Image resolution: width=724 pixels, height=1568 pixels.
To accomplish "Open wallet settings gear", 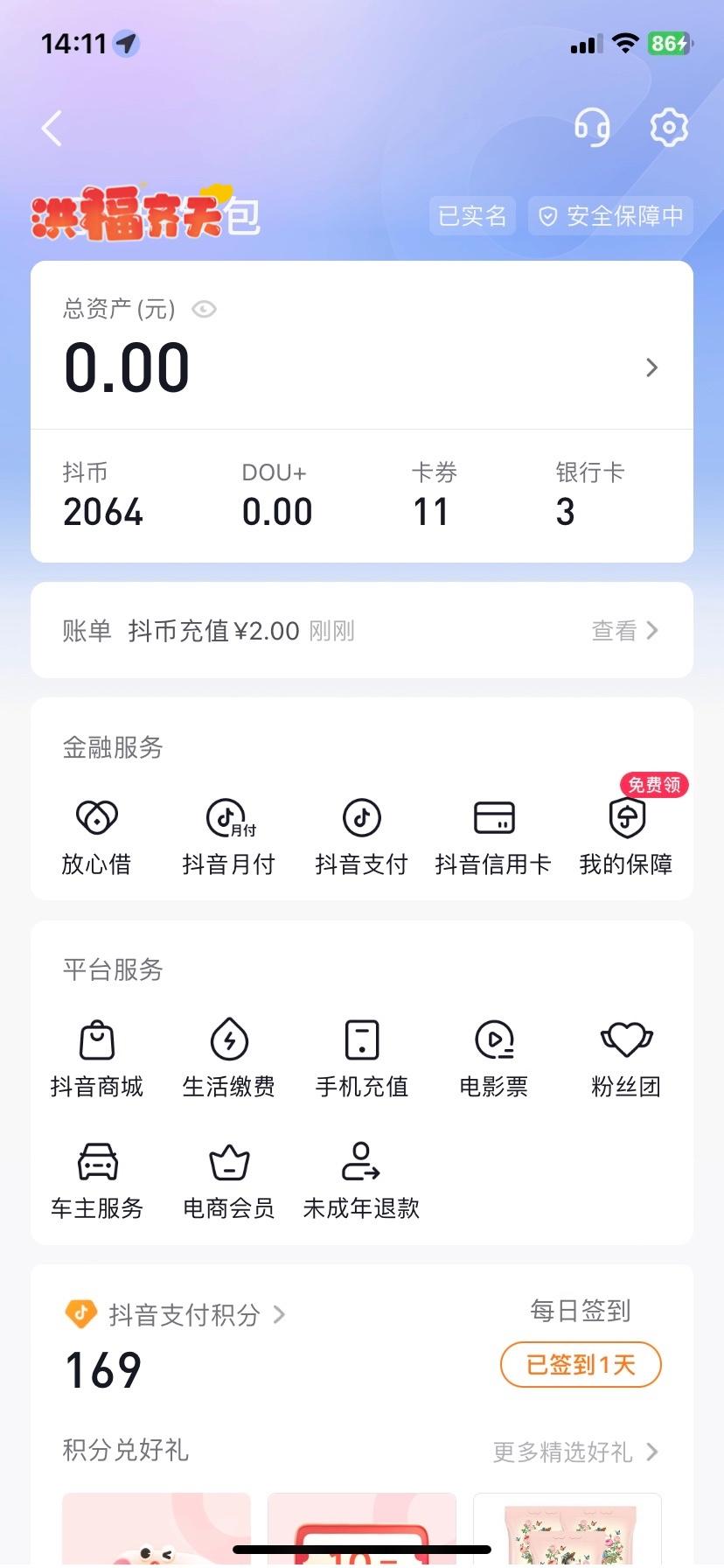I will [669, 128].
